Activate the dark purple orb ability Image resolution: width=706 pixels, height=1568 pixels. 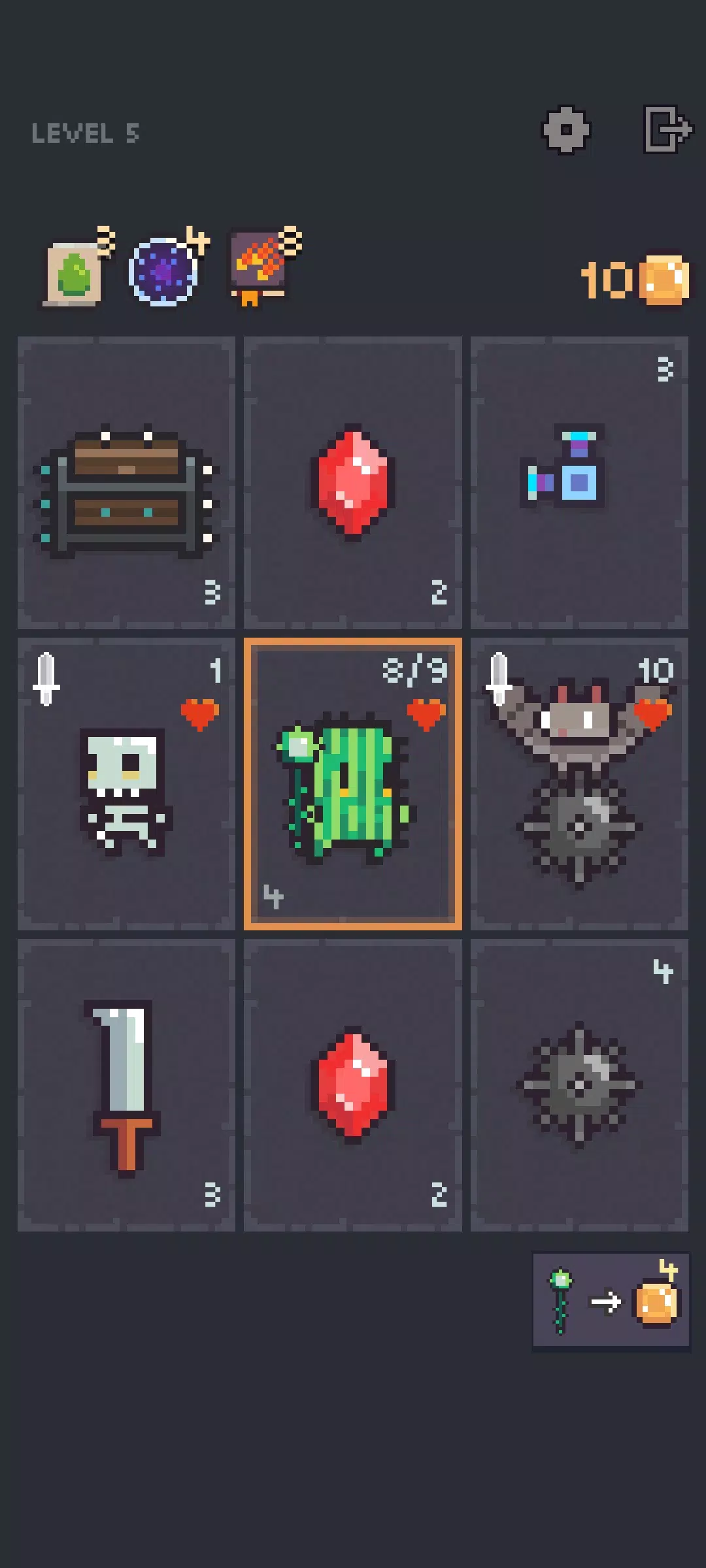(x=168, y=268)
